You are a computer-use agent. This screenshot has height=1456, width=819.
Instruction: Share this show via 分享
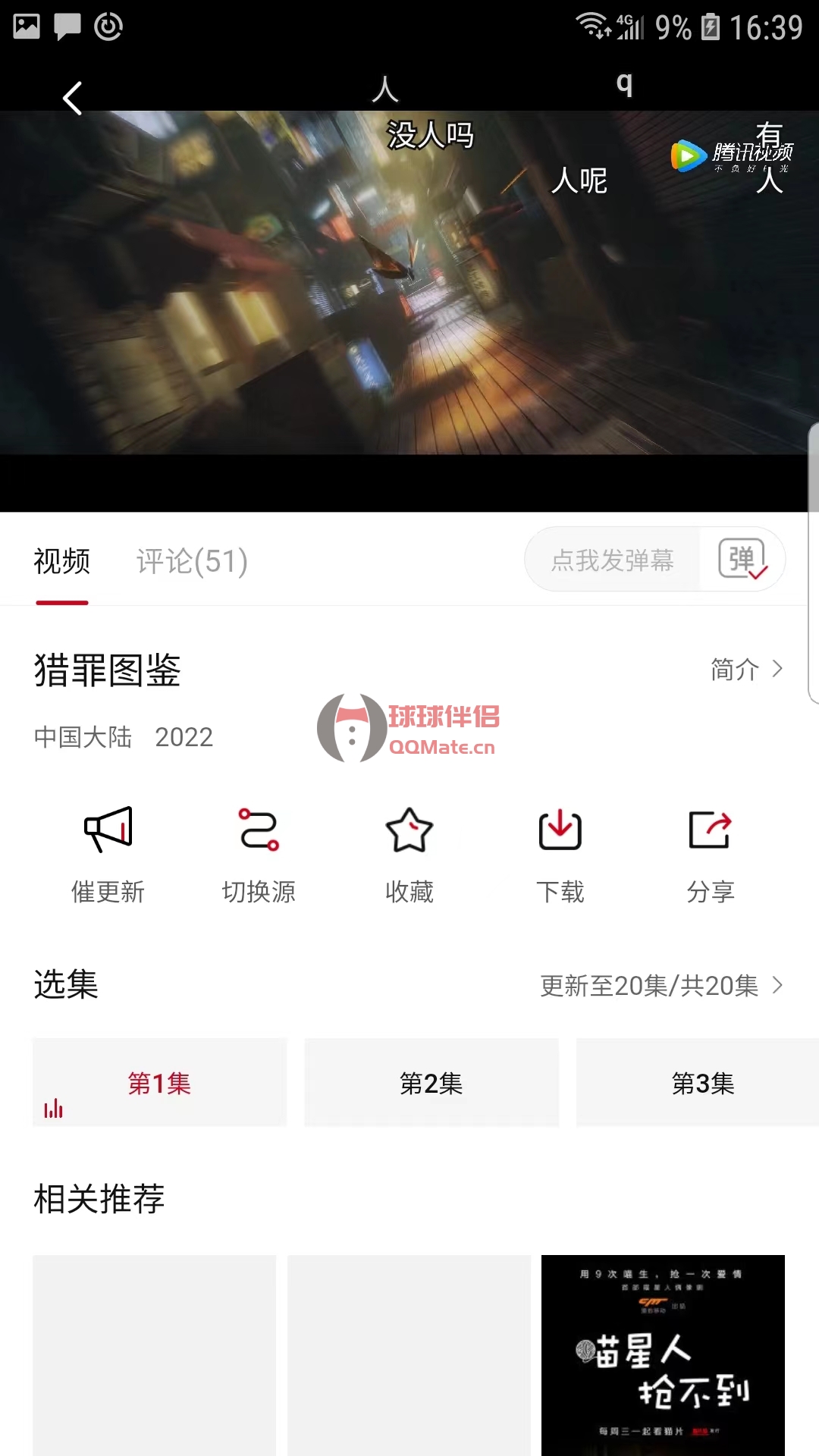[711, 855]
